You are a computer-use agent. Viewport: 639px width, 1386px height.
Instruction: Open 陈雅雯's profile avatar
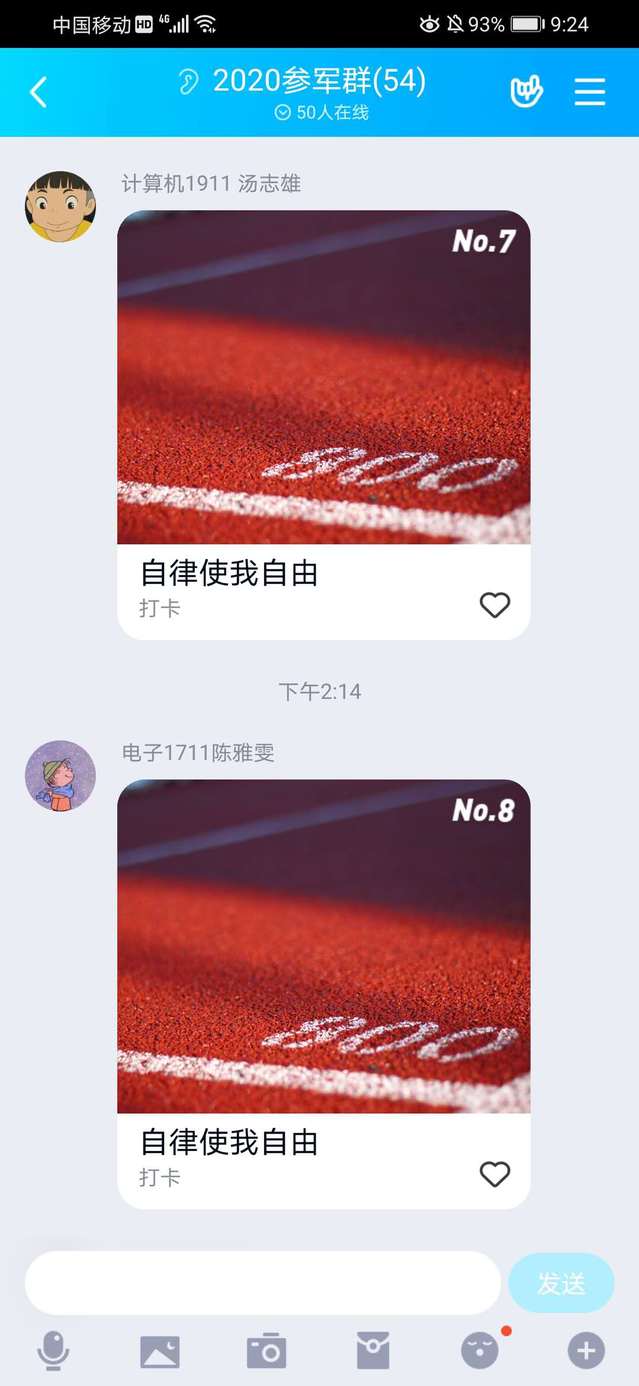[60, 776]
